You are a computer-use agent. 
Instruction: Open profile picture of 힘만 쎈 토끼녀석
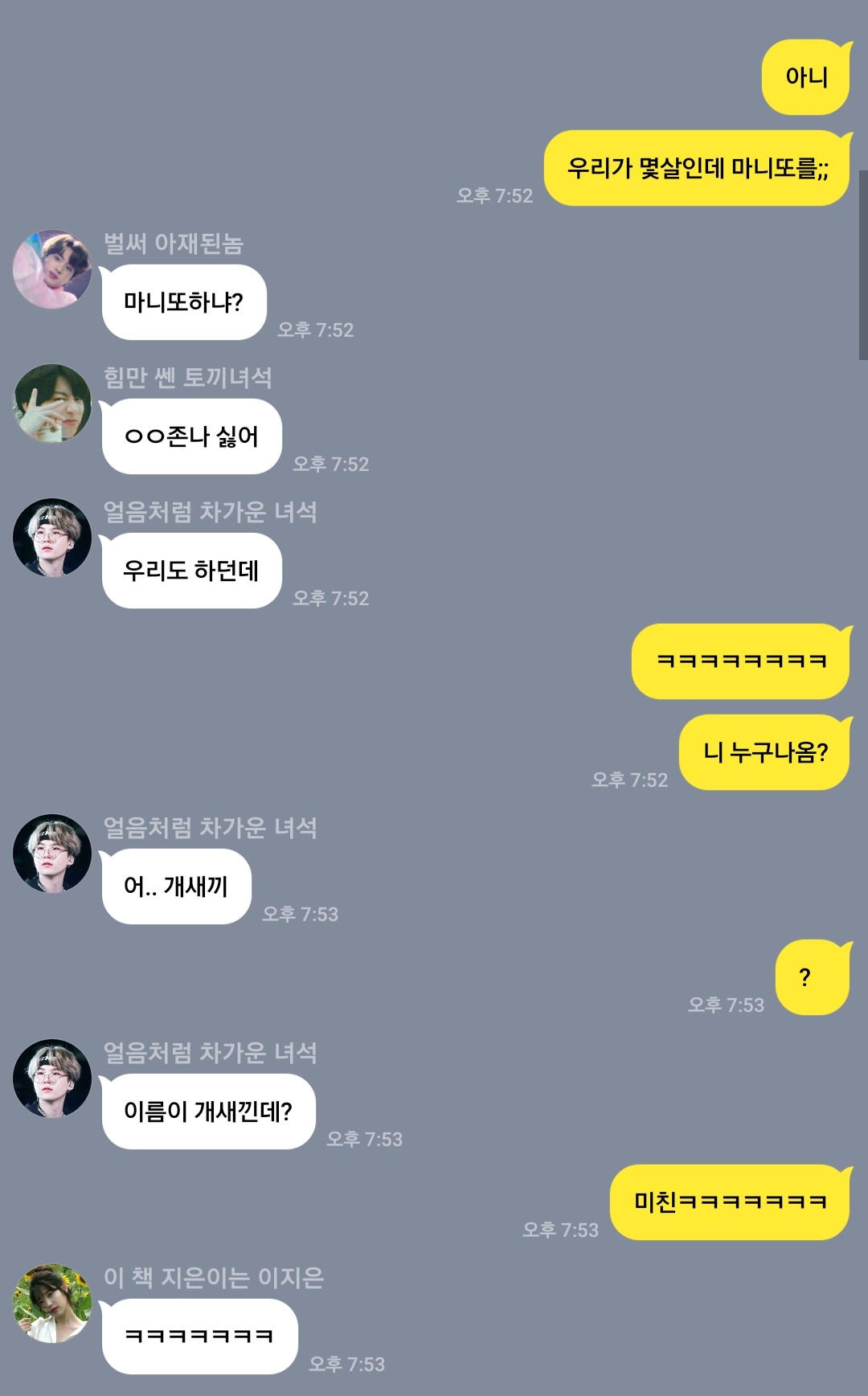[x=52, y=403]
